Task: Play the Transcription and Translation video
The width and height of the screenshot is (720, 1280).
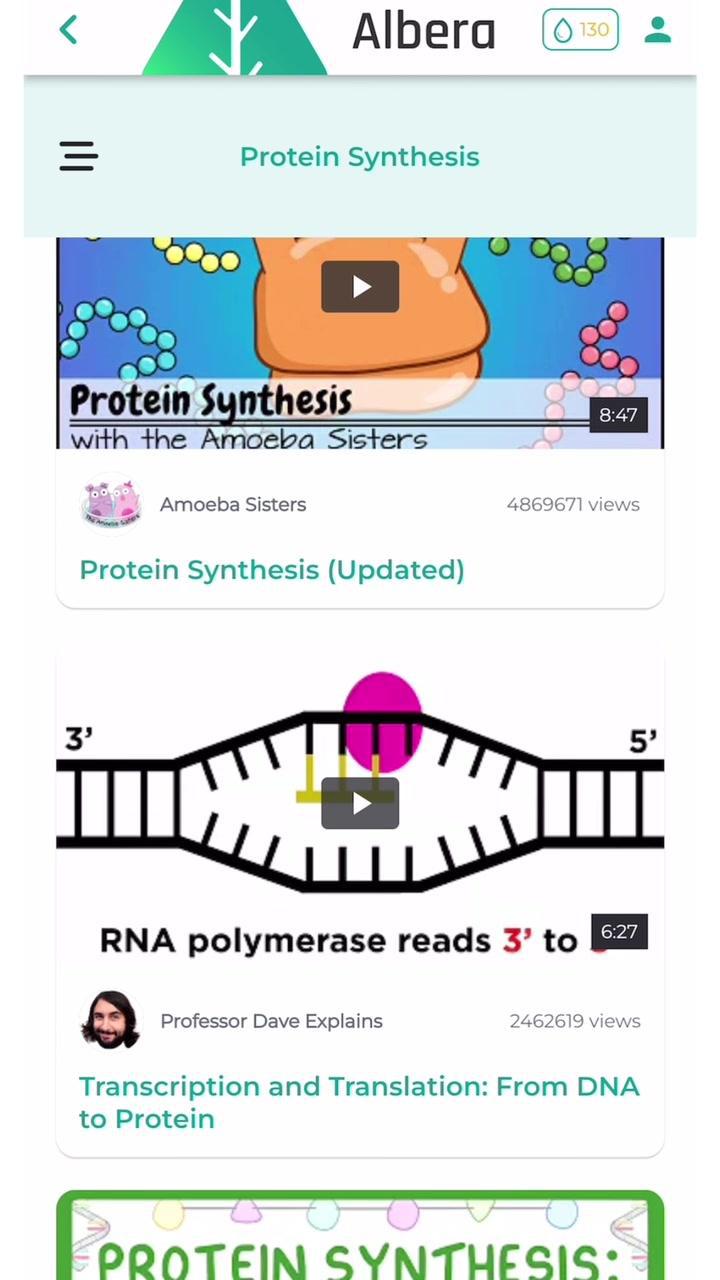Action: [360, 803]
